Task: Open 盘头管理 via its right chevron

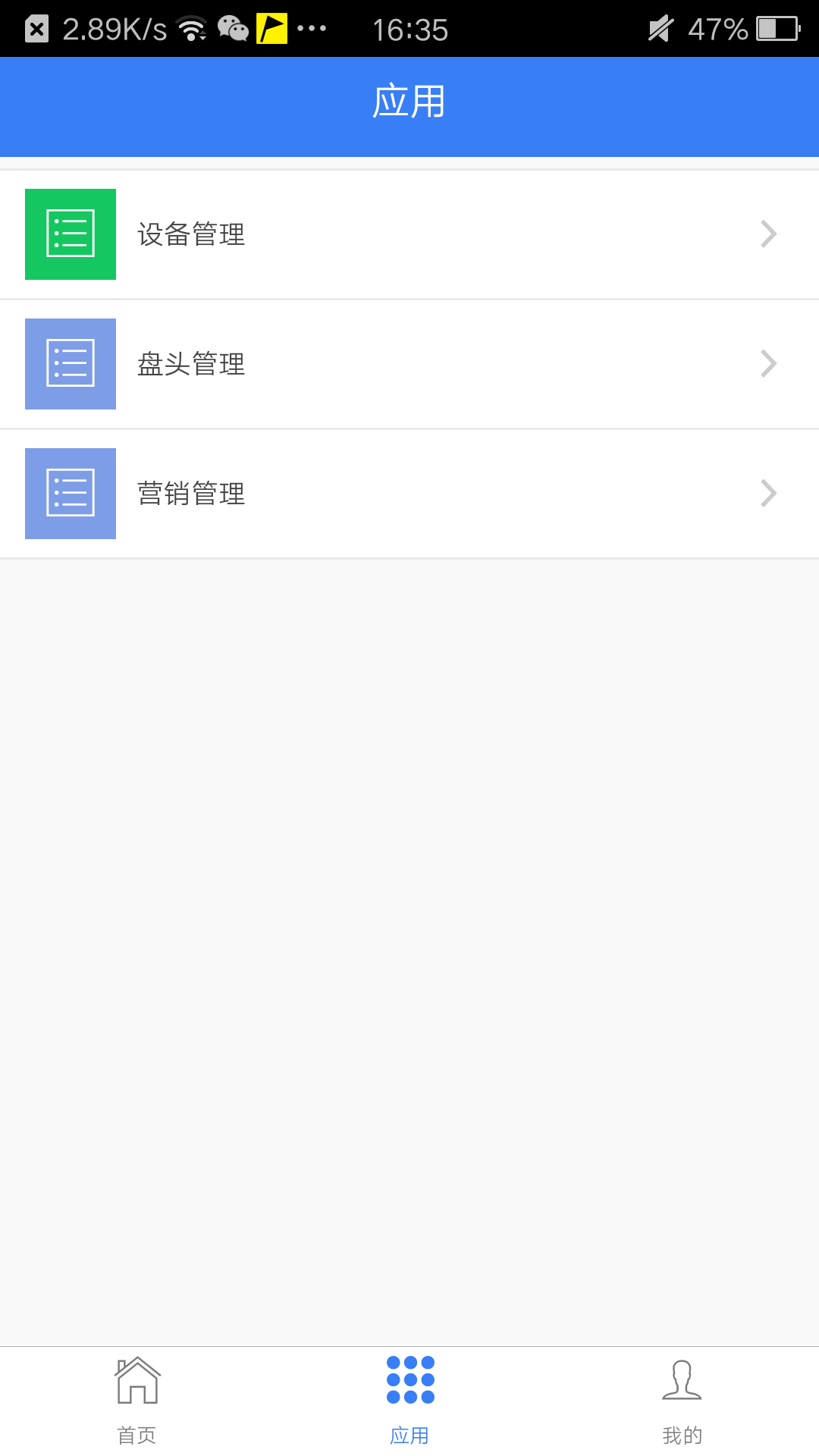Action: [x=768, y=363]
